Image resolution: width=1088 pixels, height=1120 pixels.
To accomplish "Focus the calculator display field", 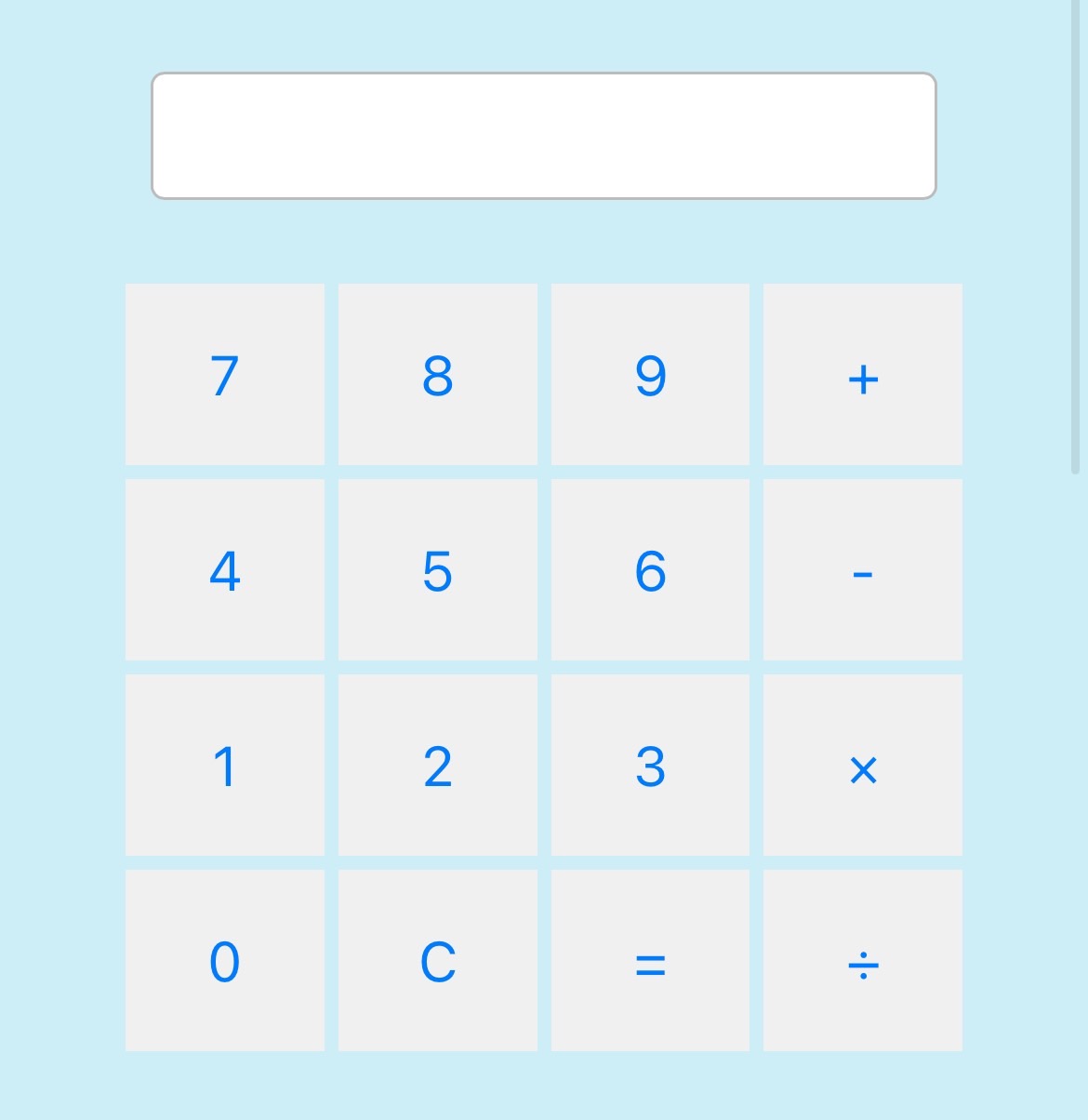I will [543, 136].
